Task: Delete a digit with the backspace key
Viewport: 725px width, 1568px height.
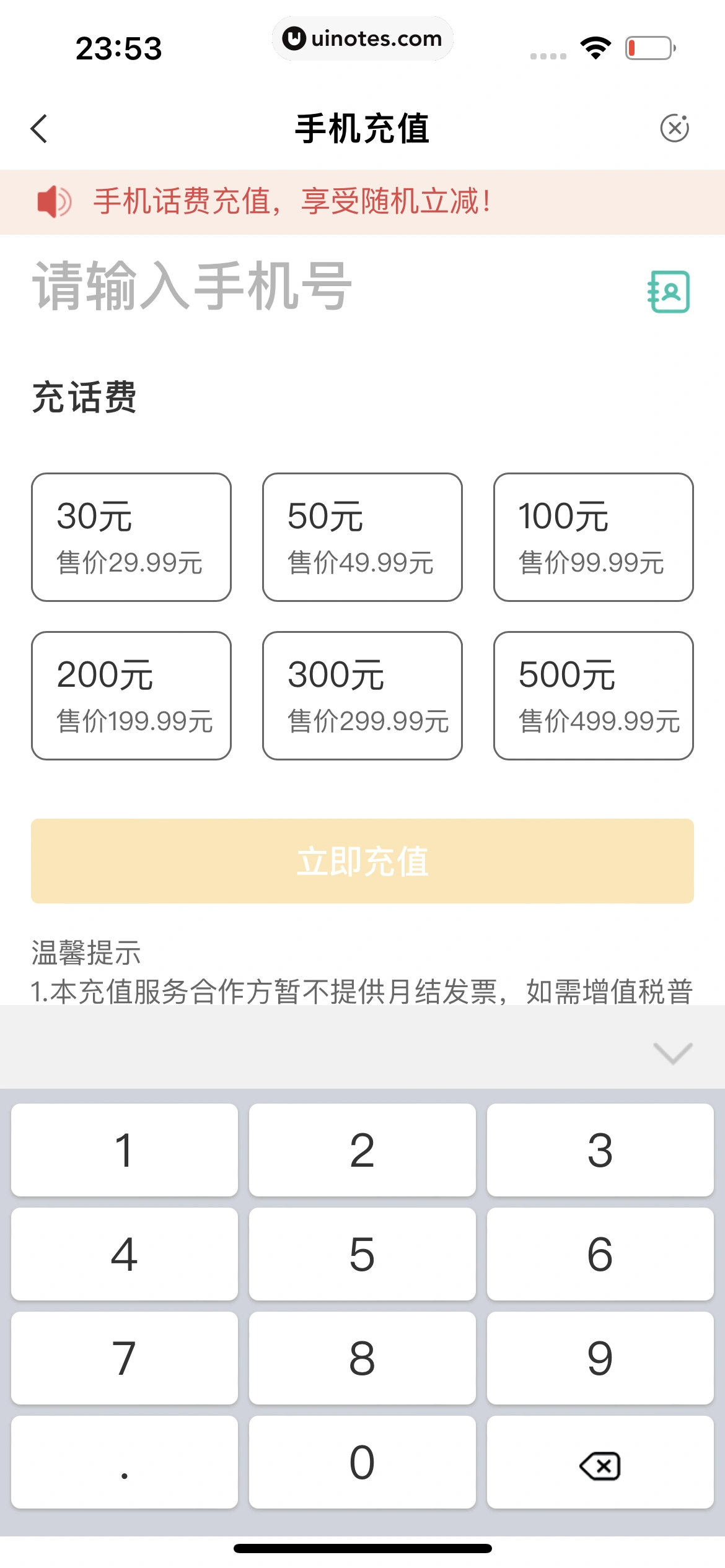Action: coord(600,1462)
